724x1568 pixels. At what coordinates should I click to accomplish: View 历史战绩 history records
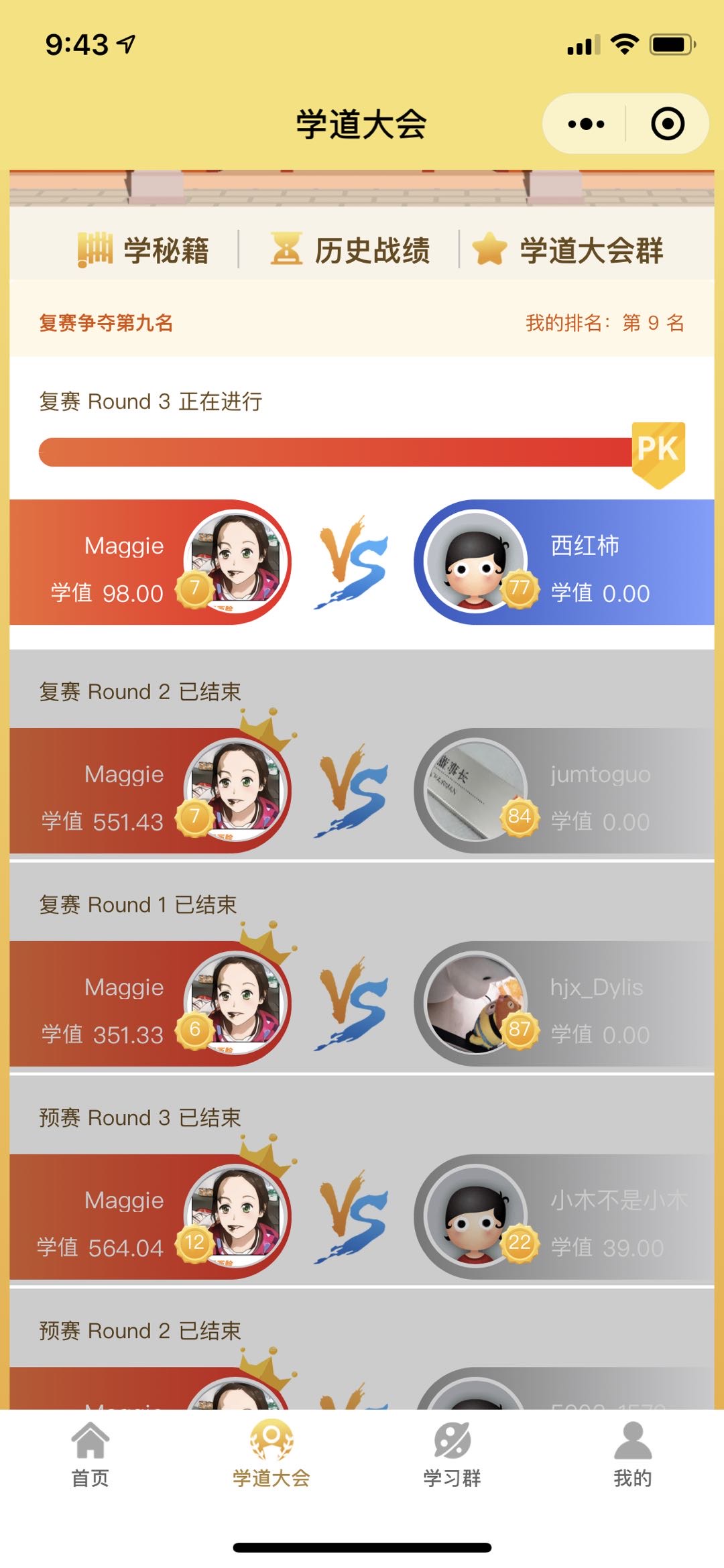pyautogui.click(x=350, y=250)
